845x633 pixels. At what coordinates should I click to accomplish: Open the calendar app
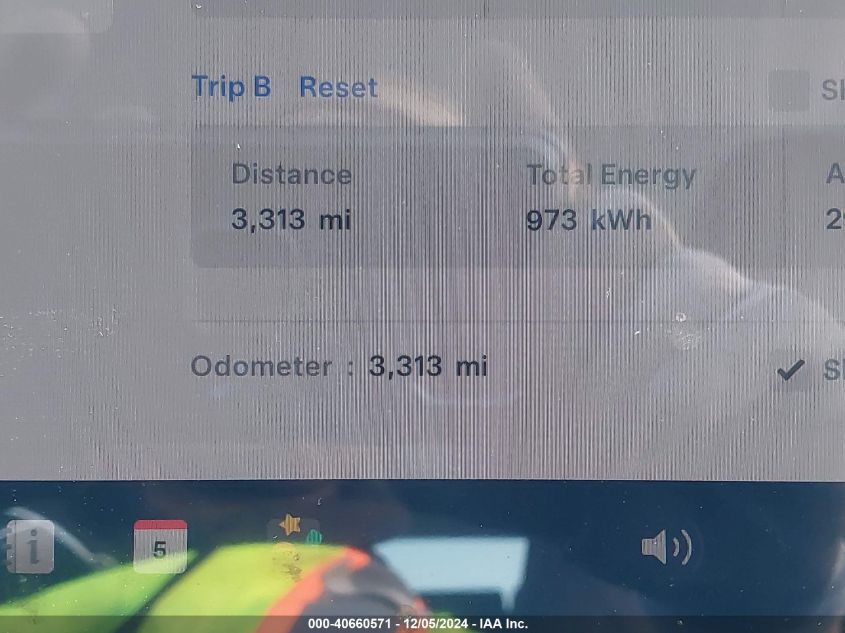tap(160, 547)
